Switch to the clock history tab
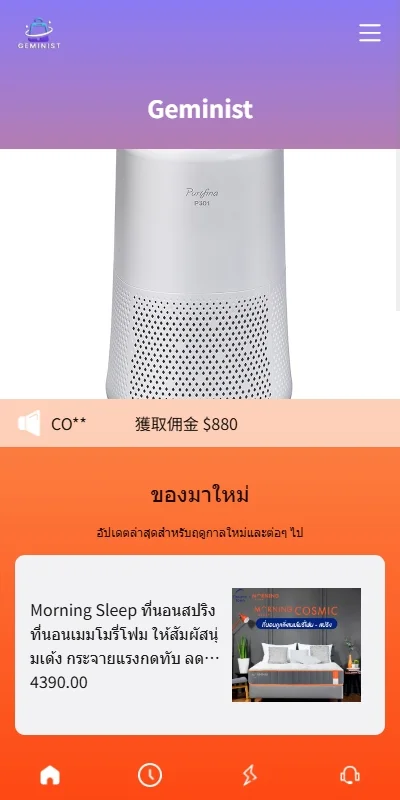 click(x=150, y=776)
